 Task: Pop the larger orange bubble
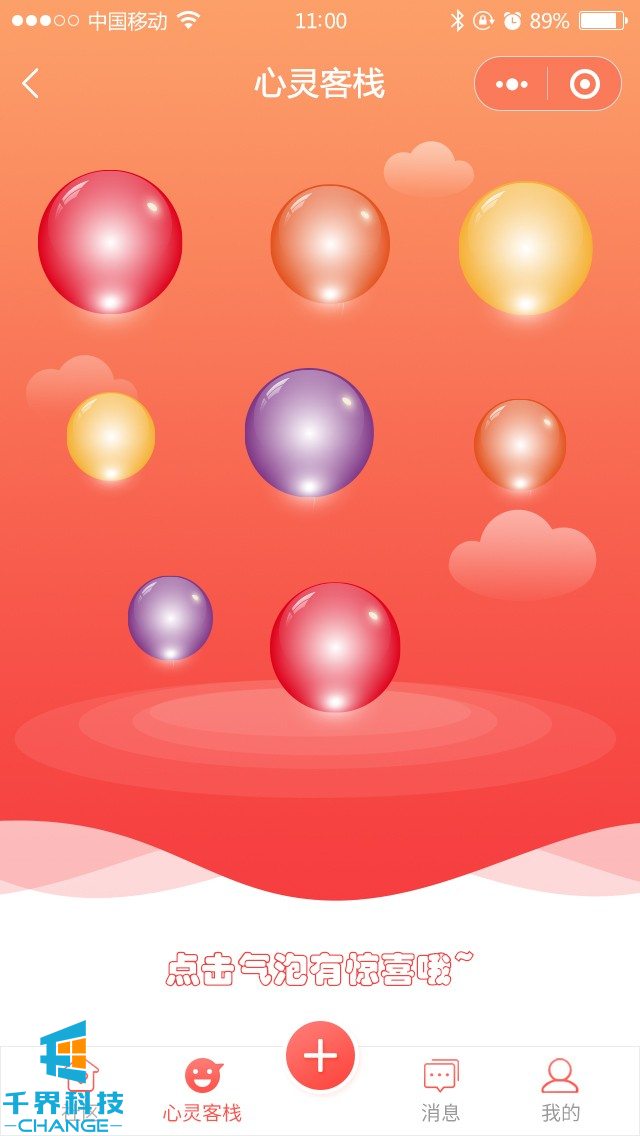point(330,243)
